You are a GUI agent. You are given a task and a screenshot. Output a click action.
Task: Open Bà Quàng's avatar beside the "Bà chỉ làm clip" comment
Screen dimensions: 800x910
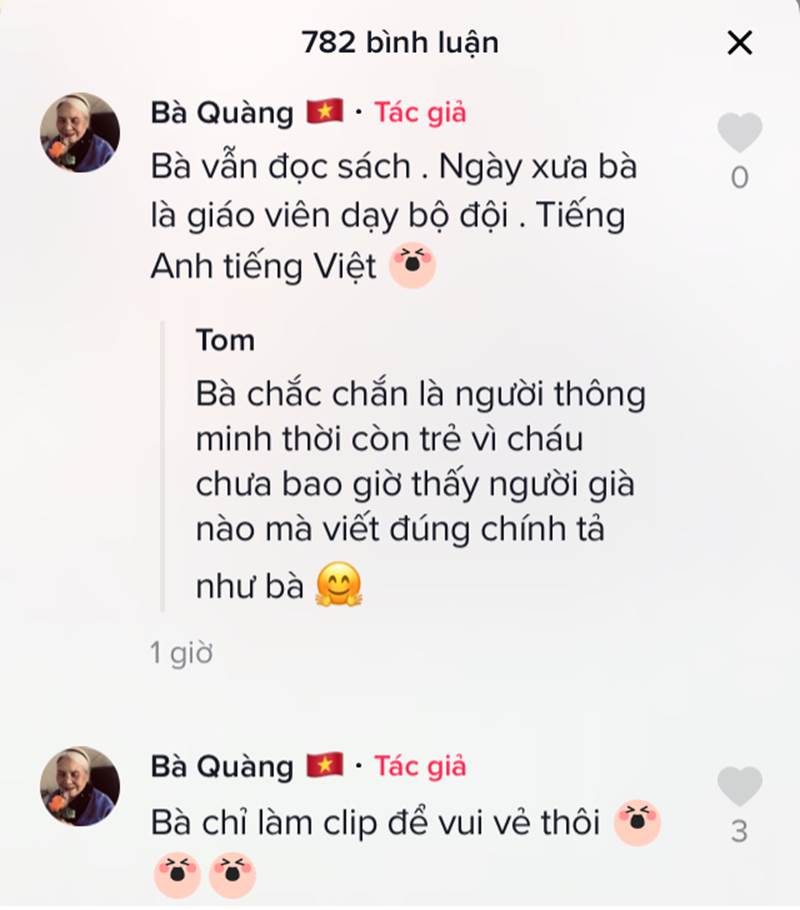pos(80,786)
